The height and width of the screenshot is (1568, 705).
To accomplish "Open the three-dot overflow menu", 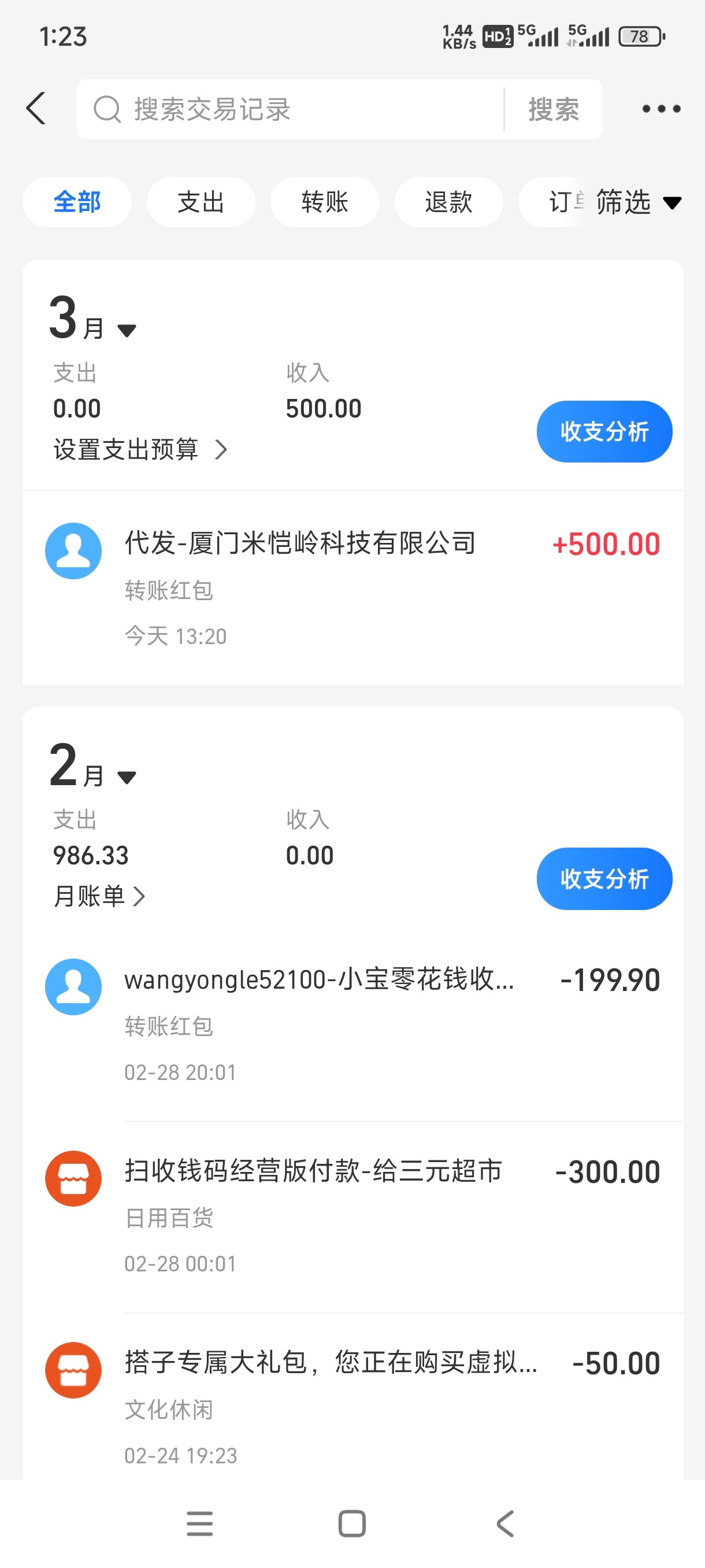I will [x=661, y=110].
